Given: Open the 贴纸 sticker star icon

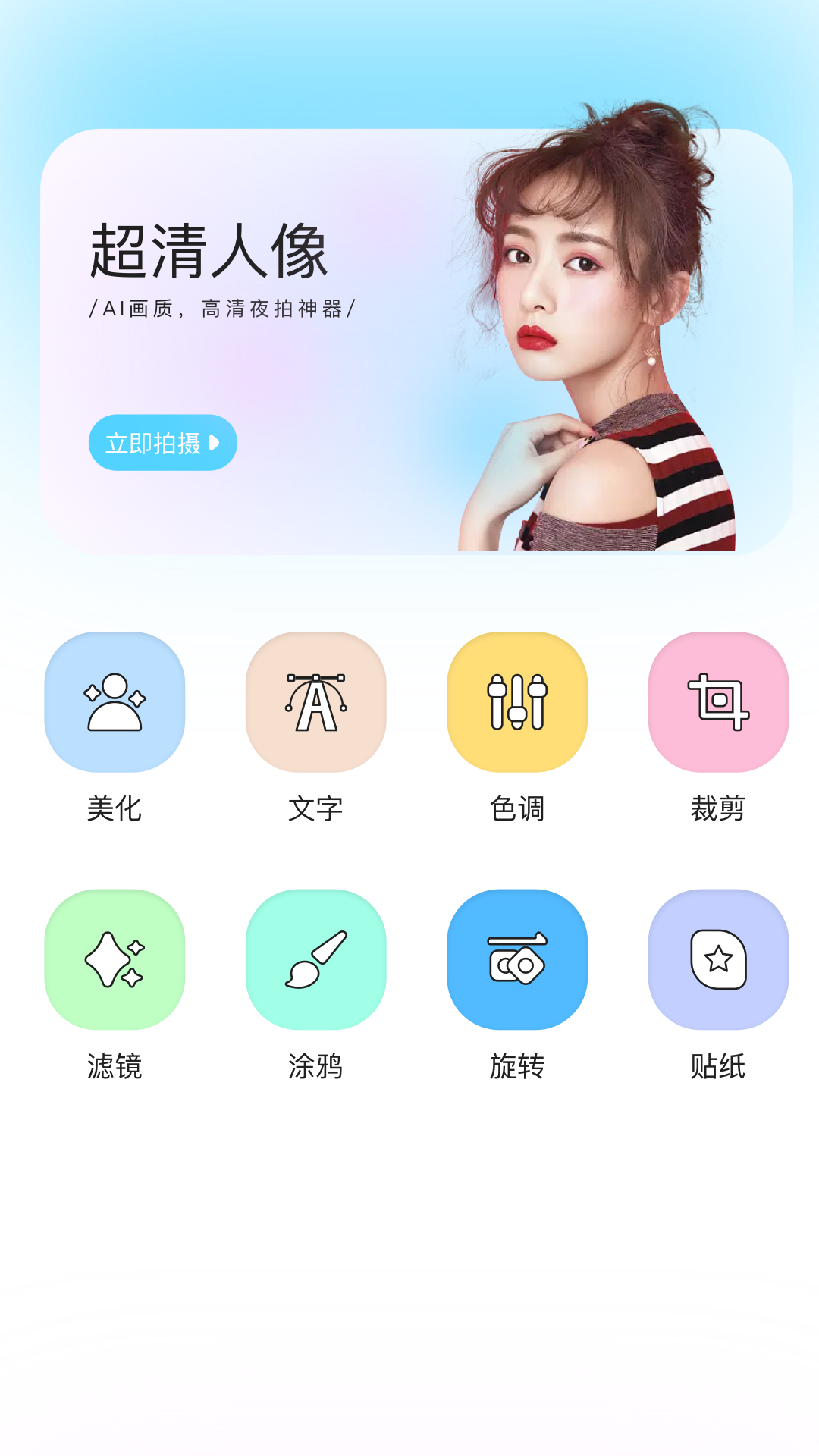Looking at the screenshot, I should (x=717, y=959).
